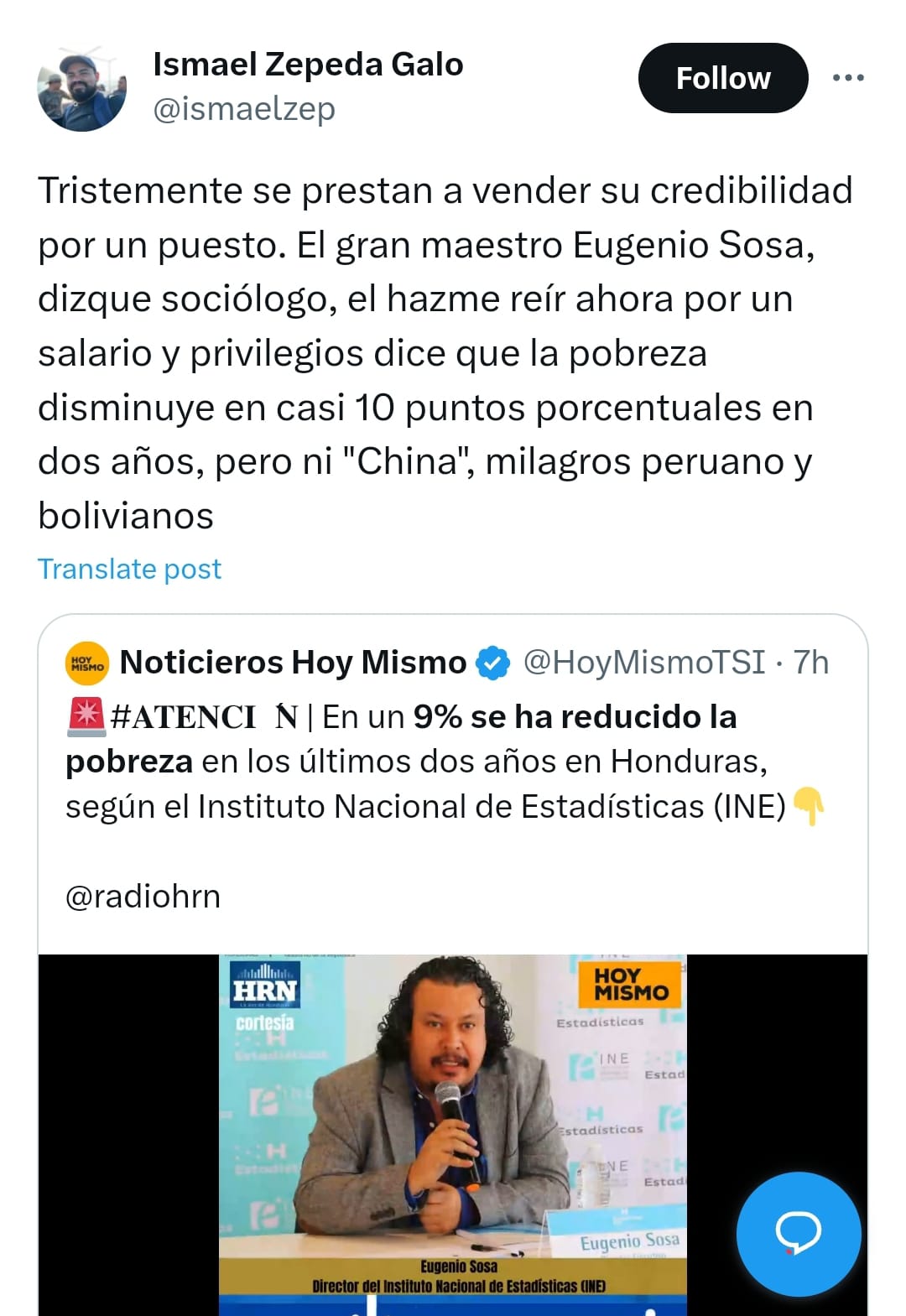The width and height of the screenshot is (906, 1316).
Task: Open Ismael Zepeda Galo's profile picture
Action: (81, 89)
